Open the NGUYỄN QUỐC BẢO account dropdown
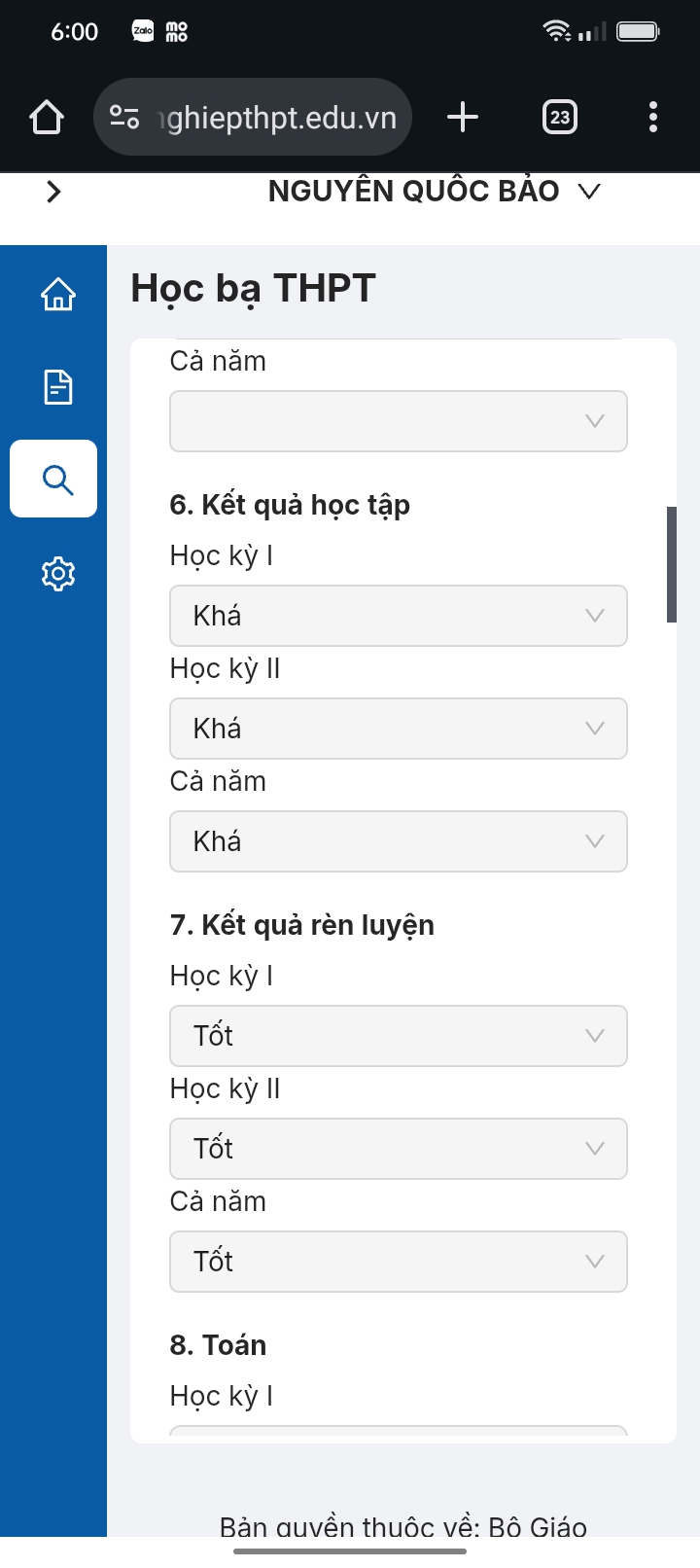Viewport: 700px width, 1568px height. (435, 191)
